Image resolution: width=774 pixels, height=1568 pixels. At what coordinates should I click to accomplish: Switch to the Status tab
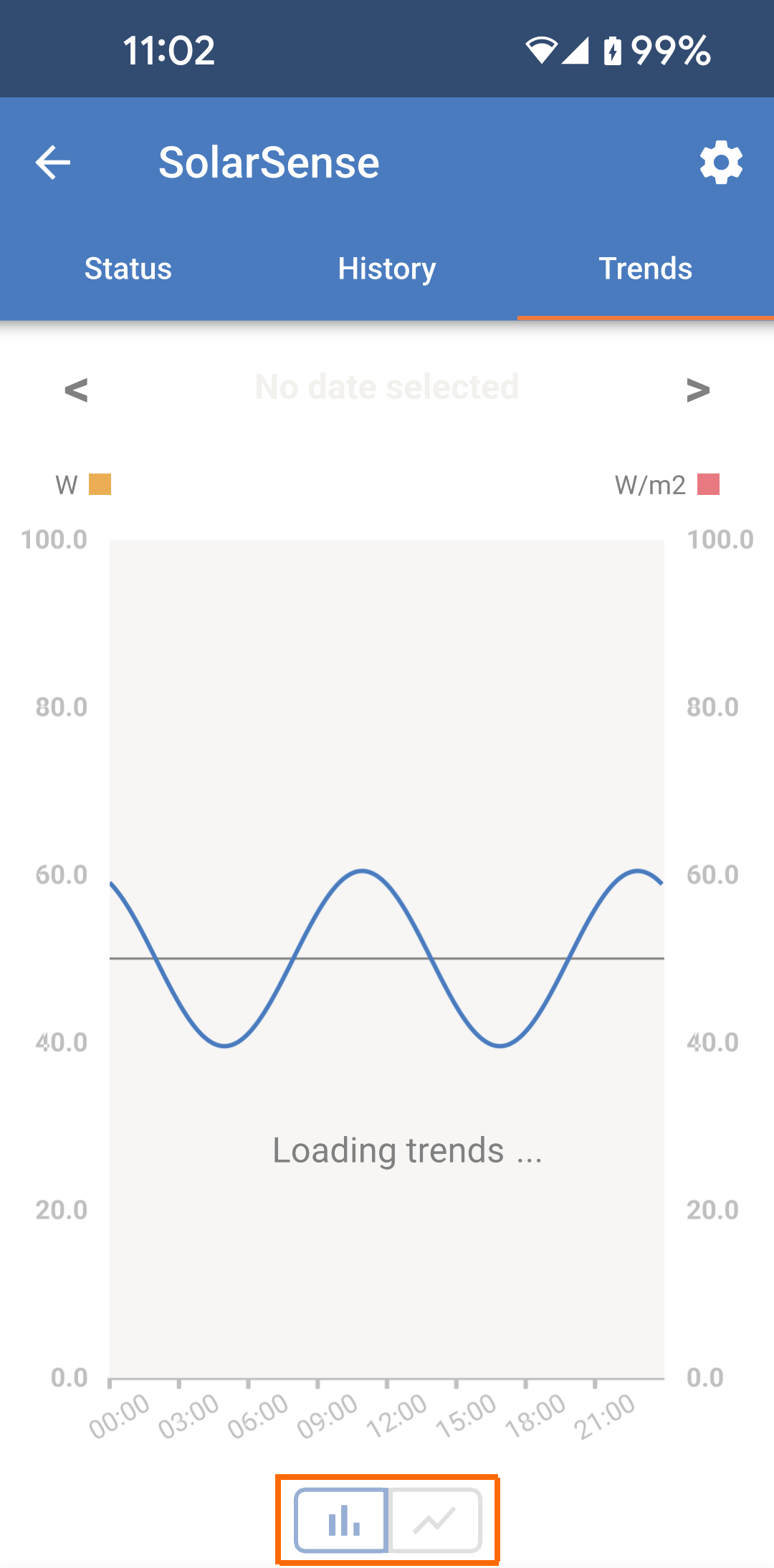coord(128,269)
